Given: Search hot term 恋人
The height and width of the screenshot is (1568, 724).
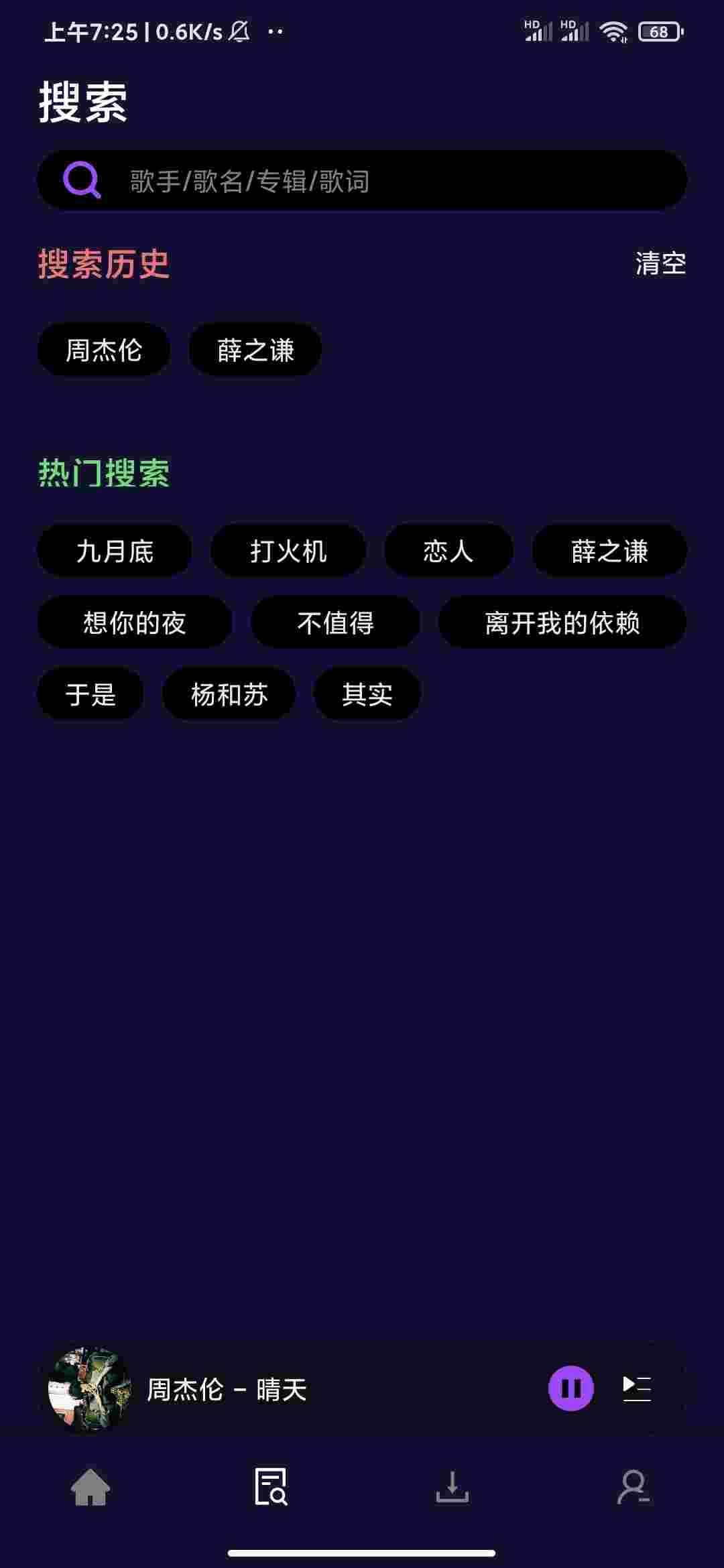Looking at the screenshot, I should pos(448,551).
